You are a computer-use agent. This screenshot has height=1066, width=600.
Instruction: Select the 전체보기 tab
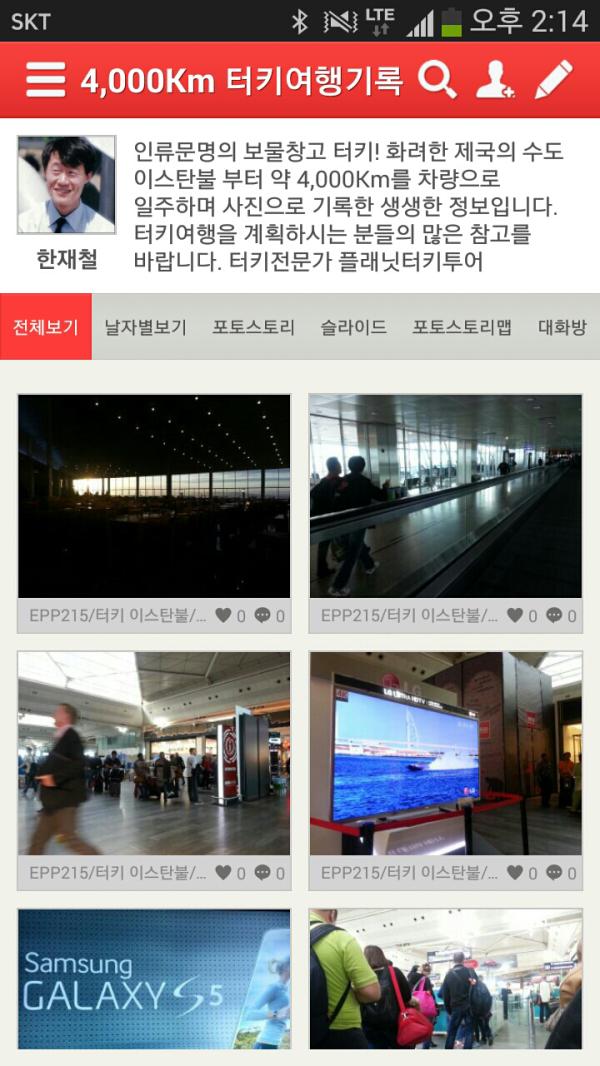46,327
